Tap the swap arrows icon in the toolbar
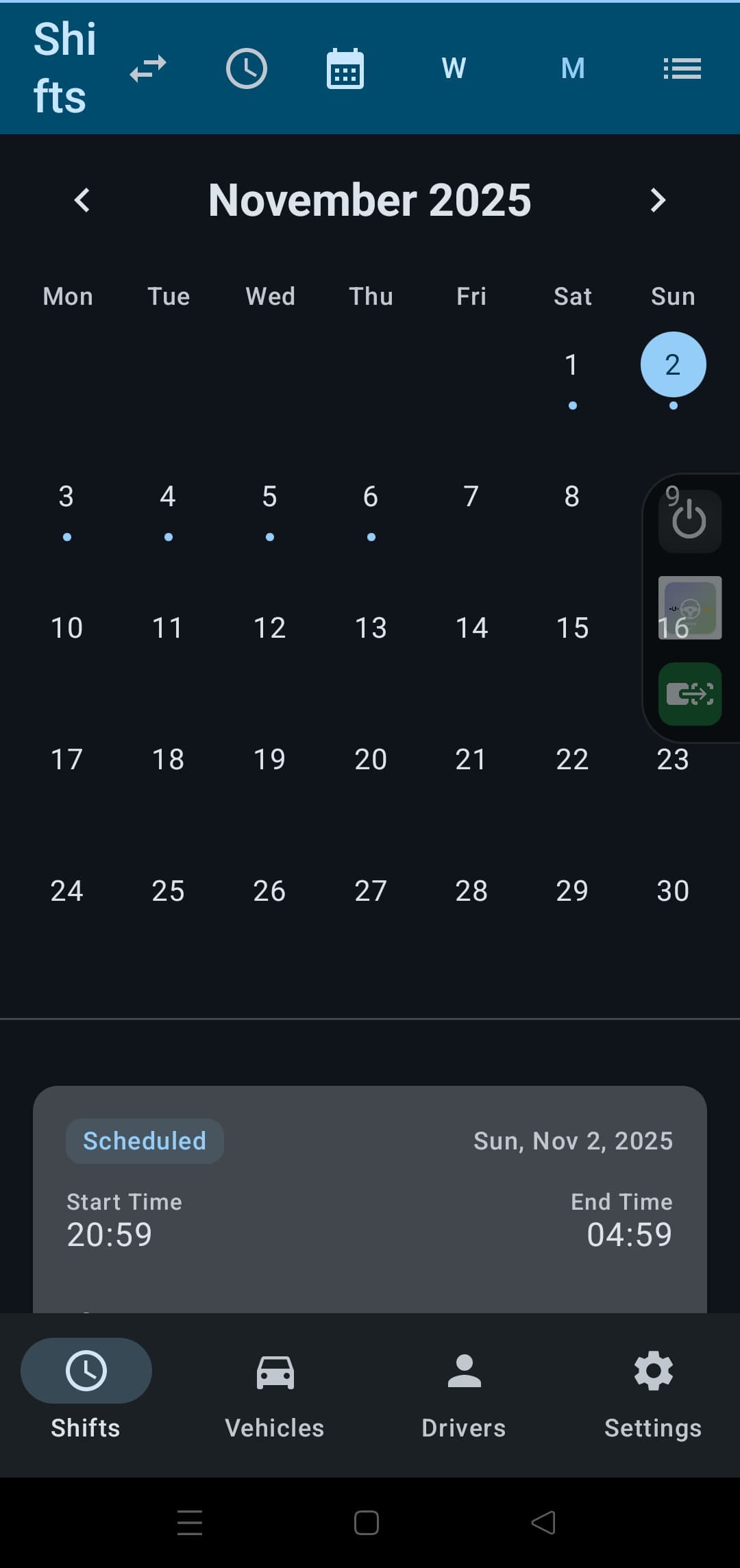740x1568 pixels. 148,69
